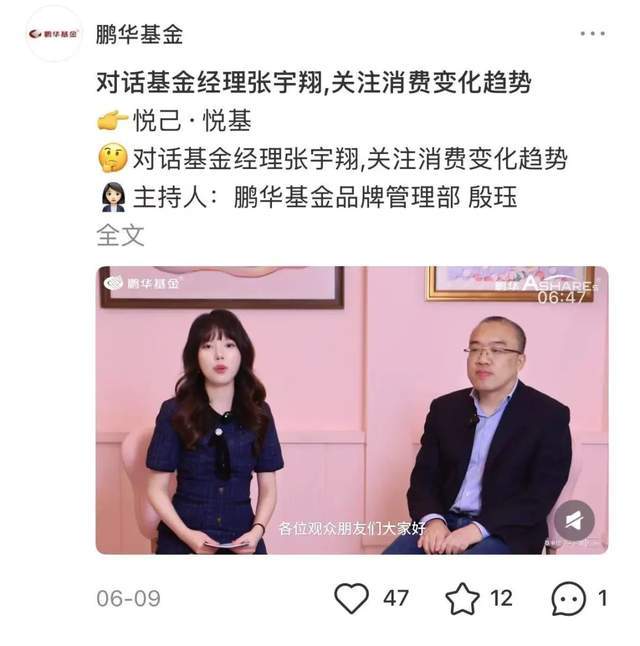The height and width of the screenshot is (646, 640).
Task: Open the 鹏华基金 profile avatar
Action: pyautogui.click(x=54, y=35)
